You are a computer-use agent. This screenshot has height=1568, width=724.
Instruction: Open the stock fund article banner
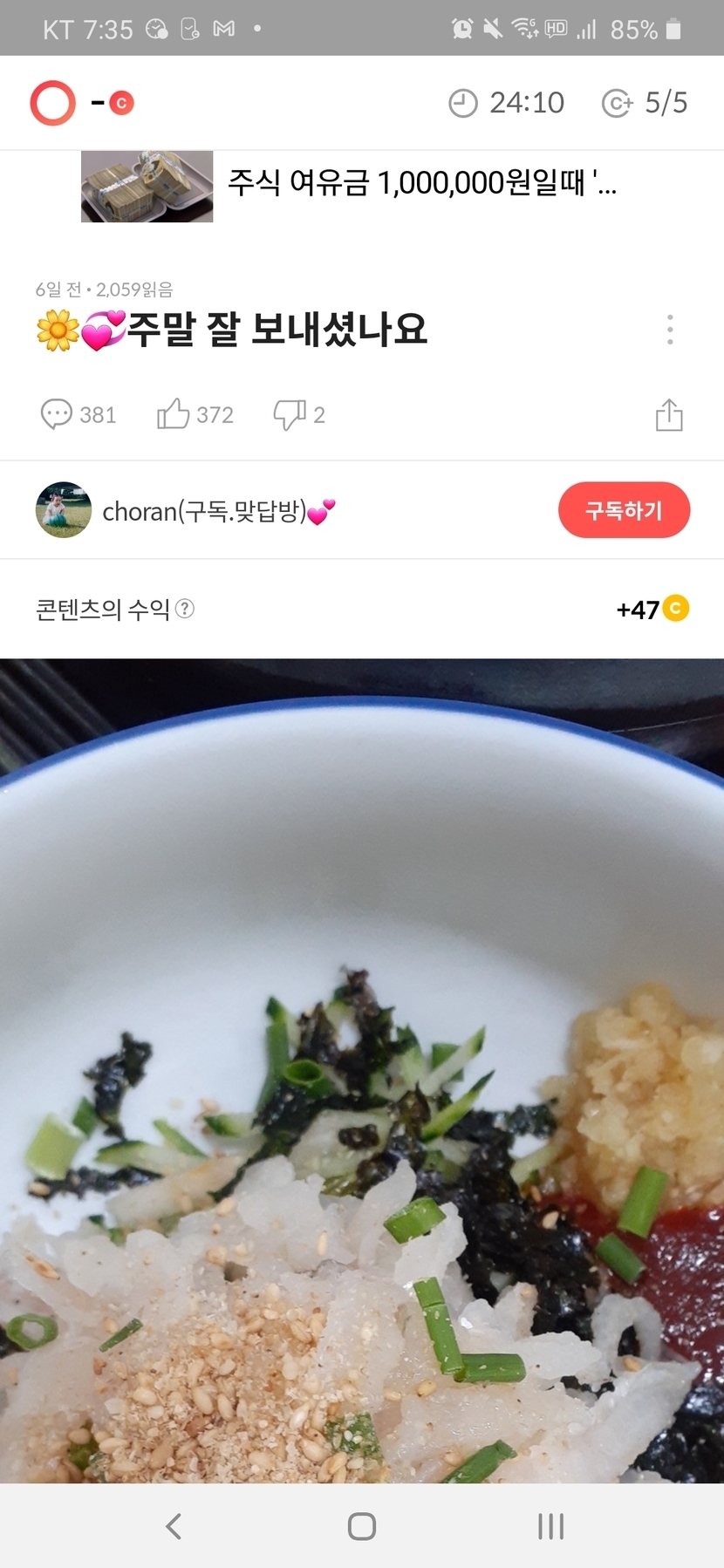click(349, 185)
